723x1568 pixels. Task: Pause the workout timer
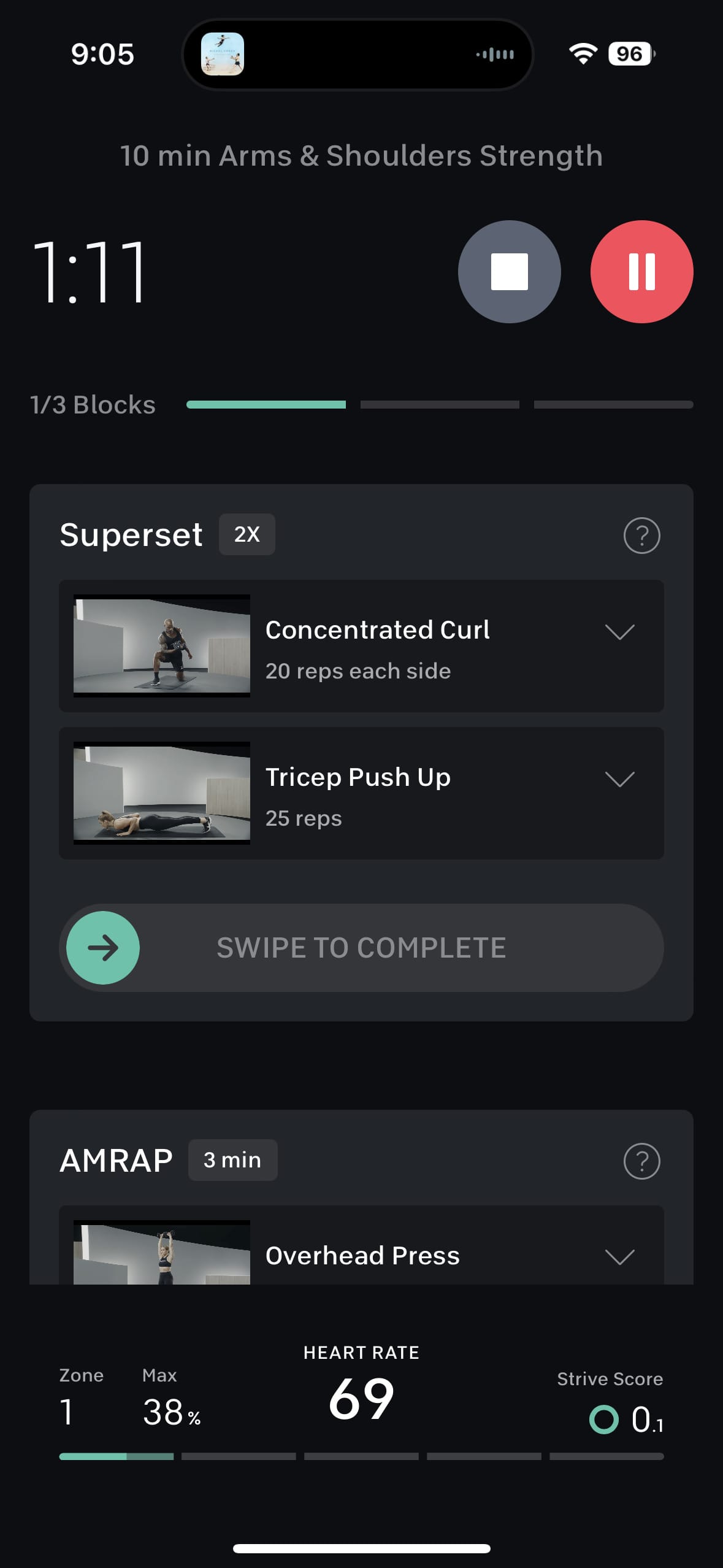pyautogui.click(x=641, y=272)
